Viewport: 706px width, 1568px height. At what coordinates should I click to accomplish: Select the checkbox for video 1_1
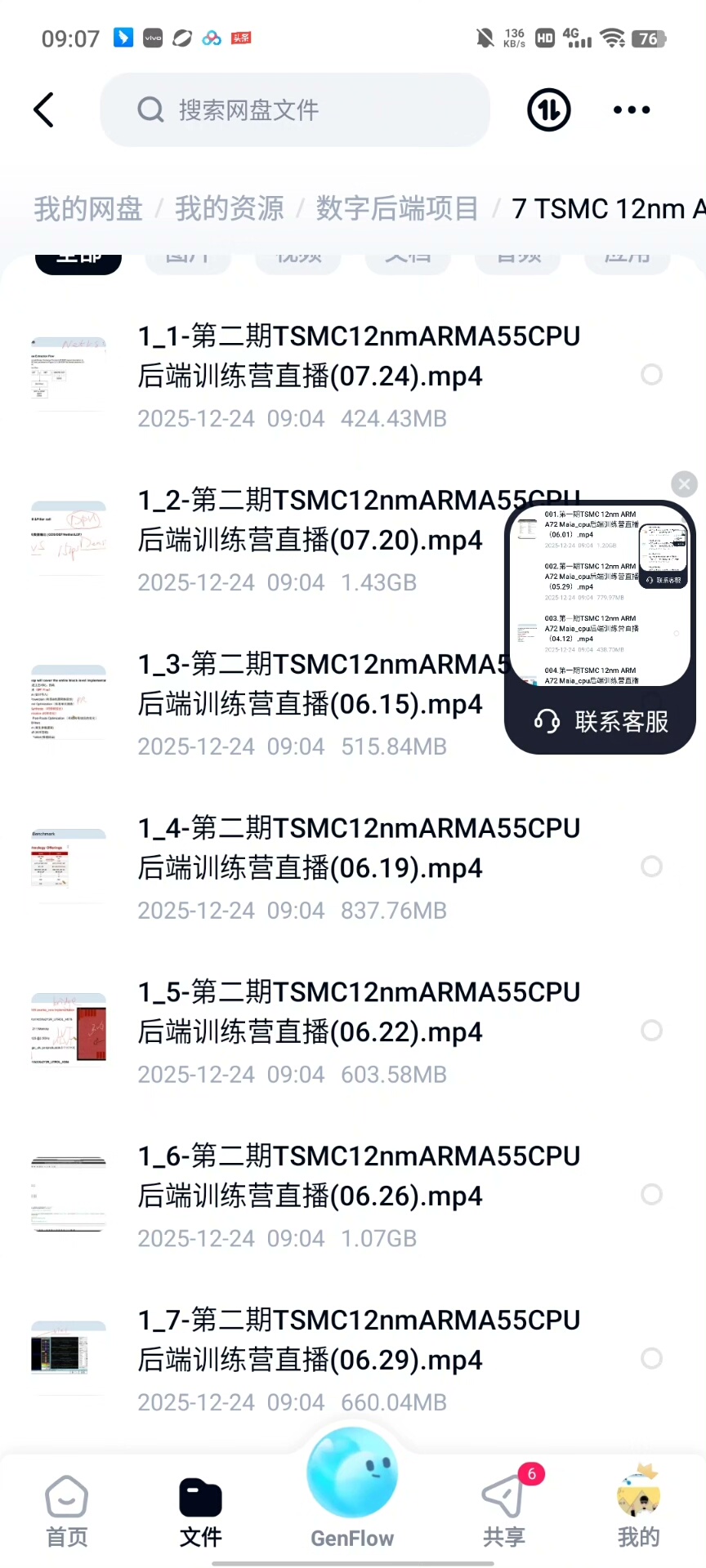pyautogui.click(x=651, y=375)
